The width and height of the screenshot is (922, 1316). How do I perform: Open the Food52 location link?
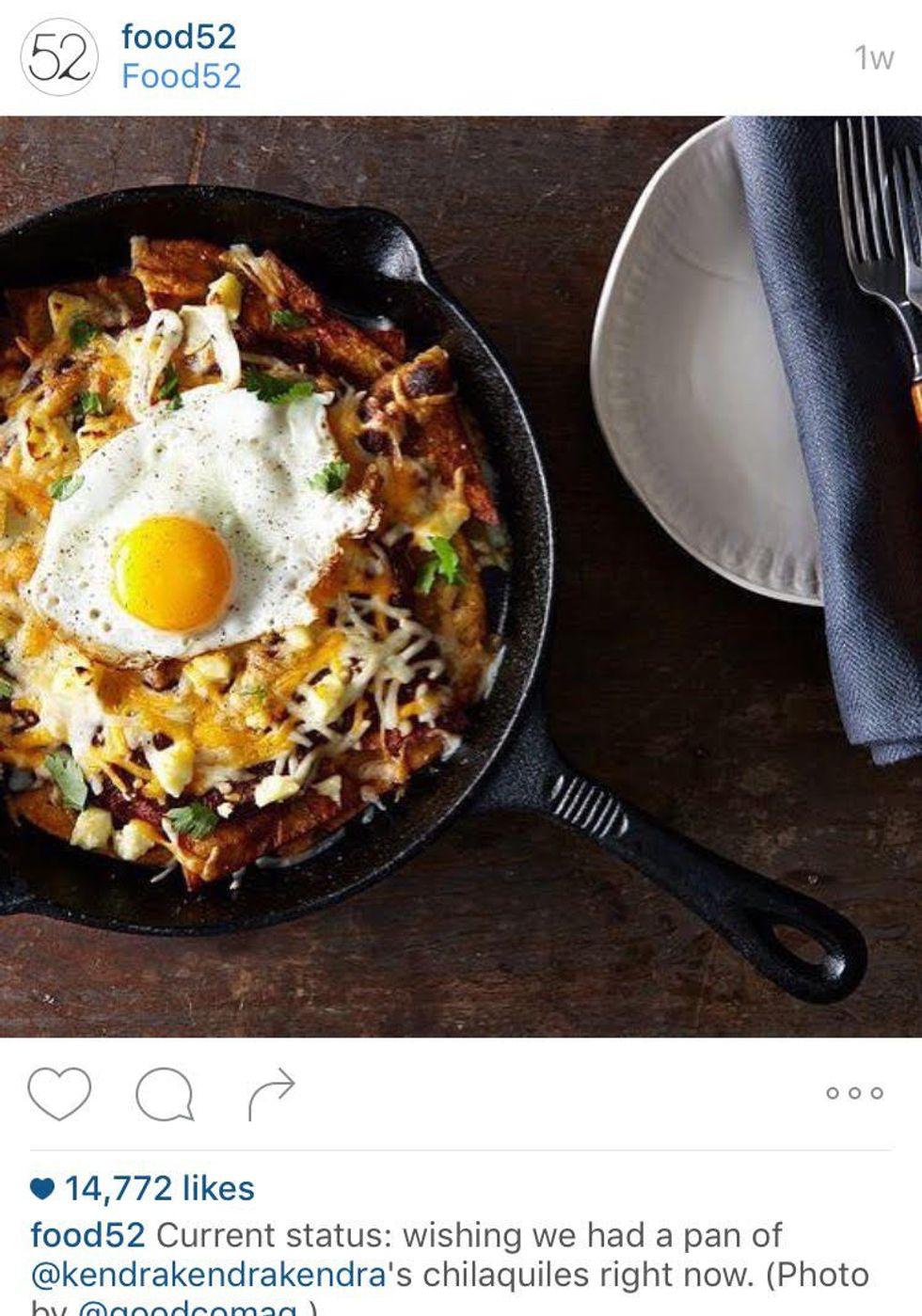(x=181, y=76)
